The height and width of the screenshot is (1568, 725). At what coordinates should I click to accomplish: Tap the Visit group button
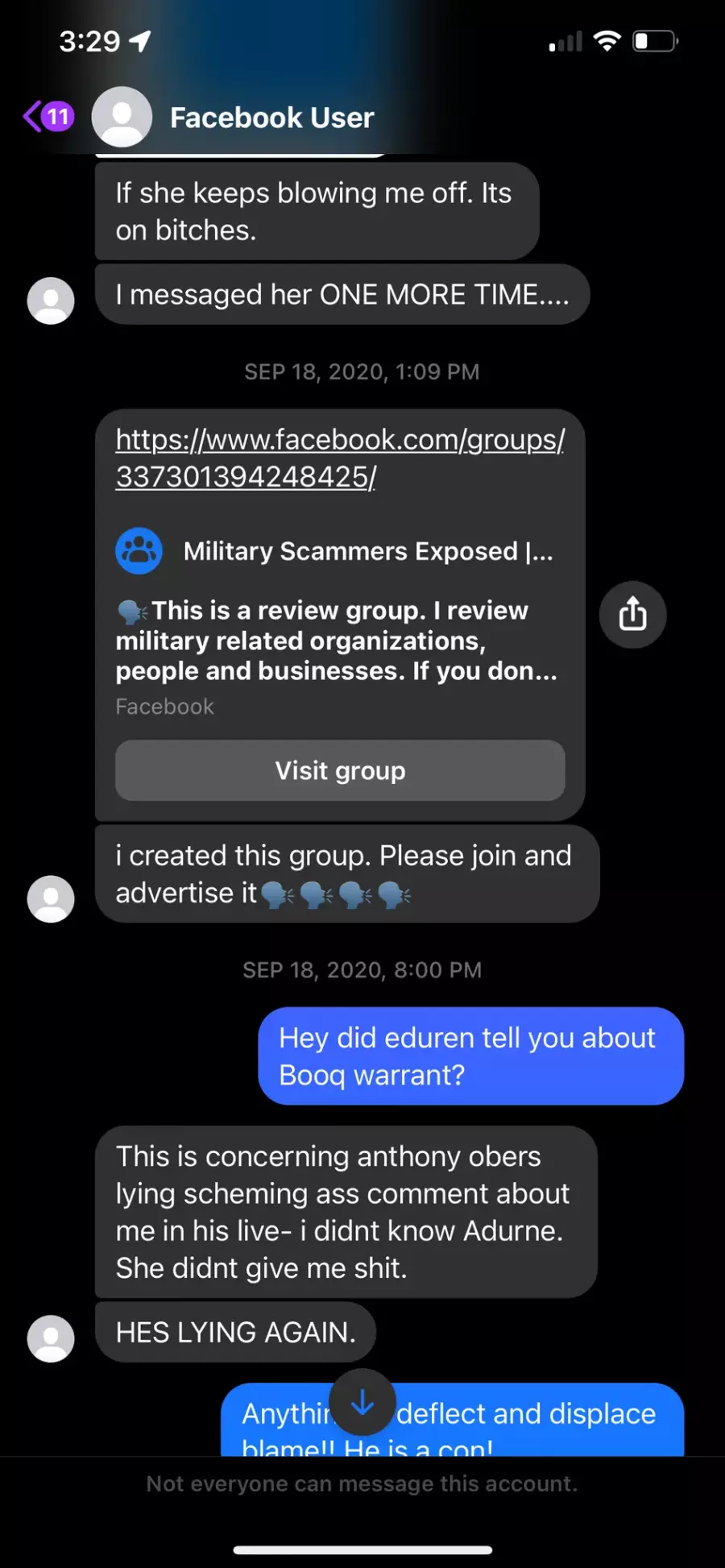(340, 770)
